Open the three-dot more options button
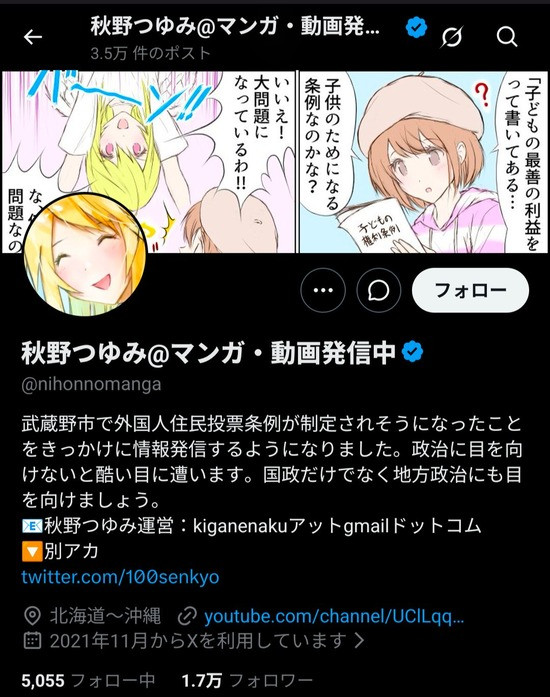Screen dimensions: 550x697 [323, 290]
